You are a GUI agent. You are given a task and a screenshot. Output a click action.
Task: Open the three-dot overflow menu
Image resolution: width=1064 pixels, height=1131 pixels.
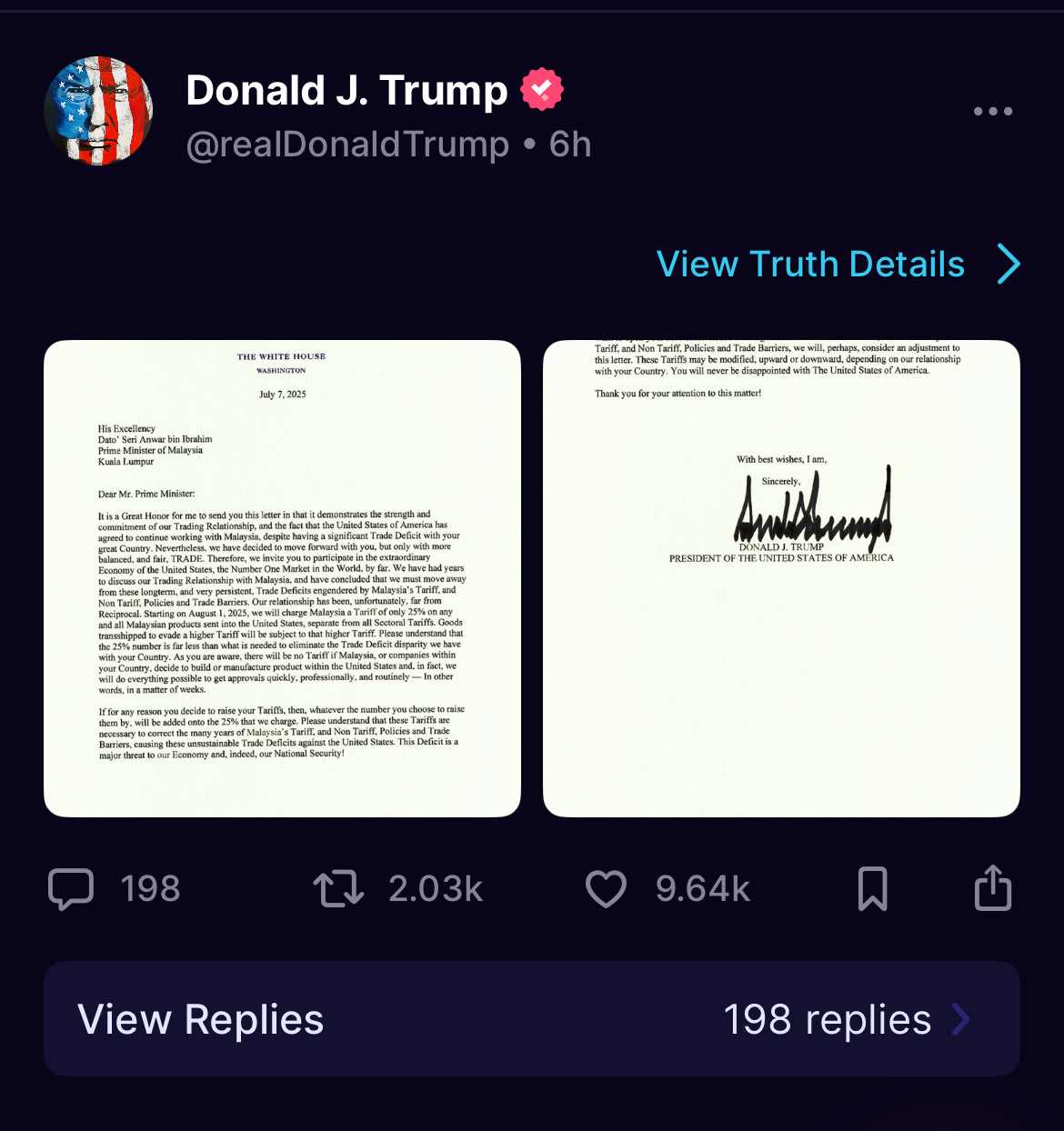point(992,111)
